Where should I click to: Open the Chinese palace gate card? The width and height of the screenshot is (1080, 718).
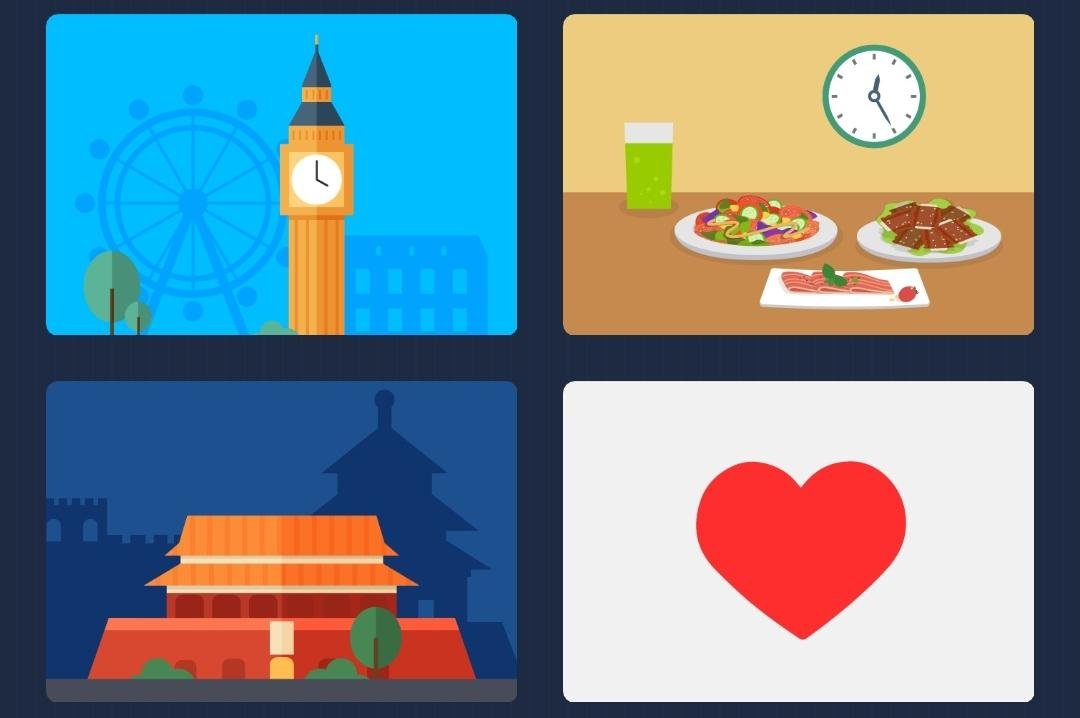coord(281,541)
